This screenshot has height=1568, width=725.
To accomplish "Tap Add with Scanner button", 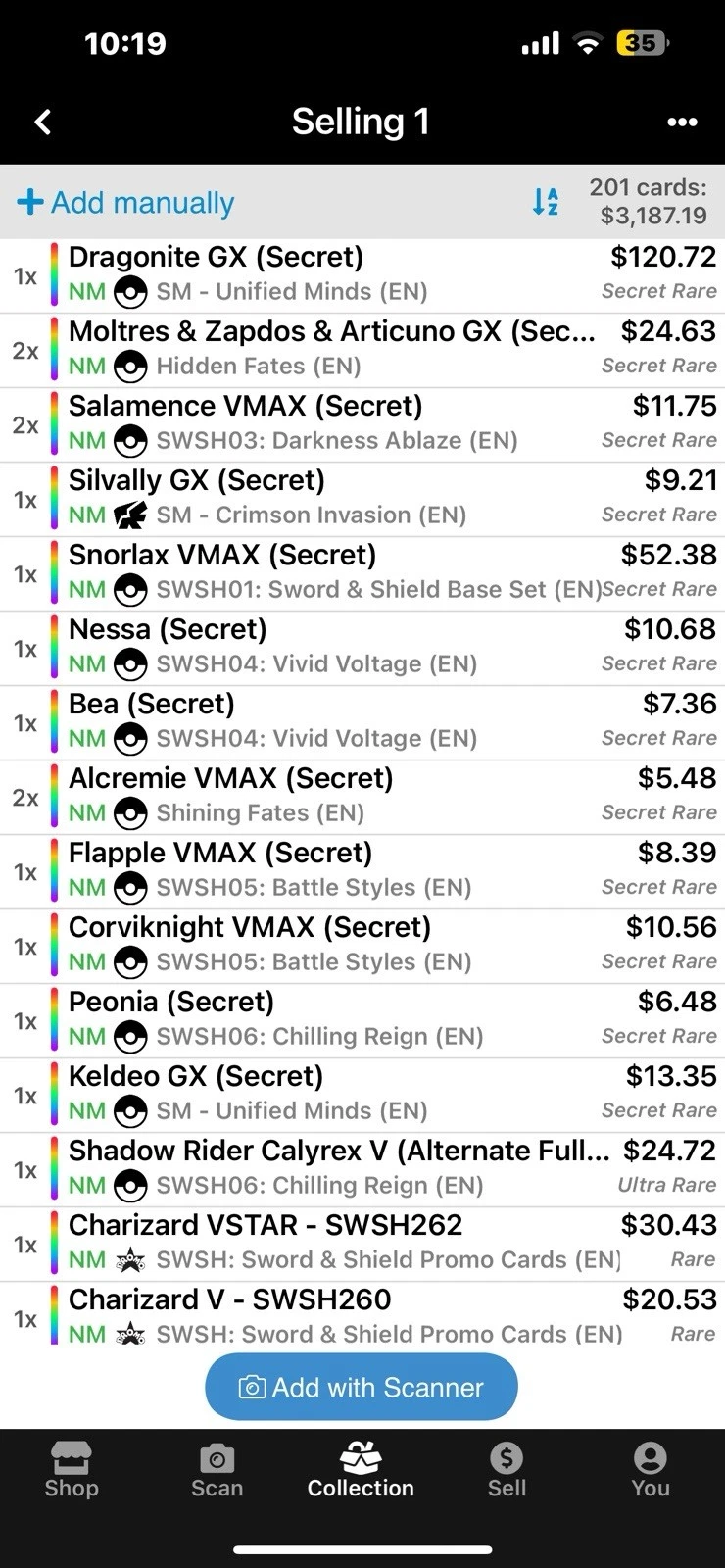I will coord(362,1387).
